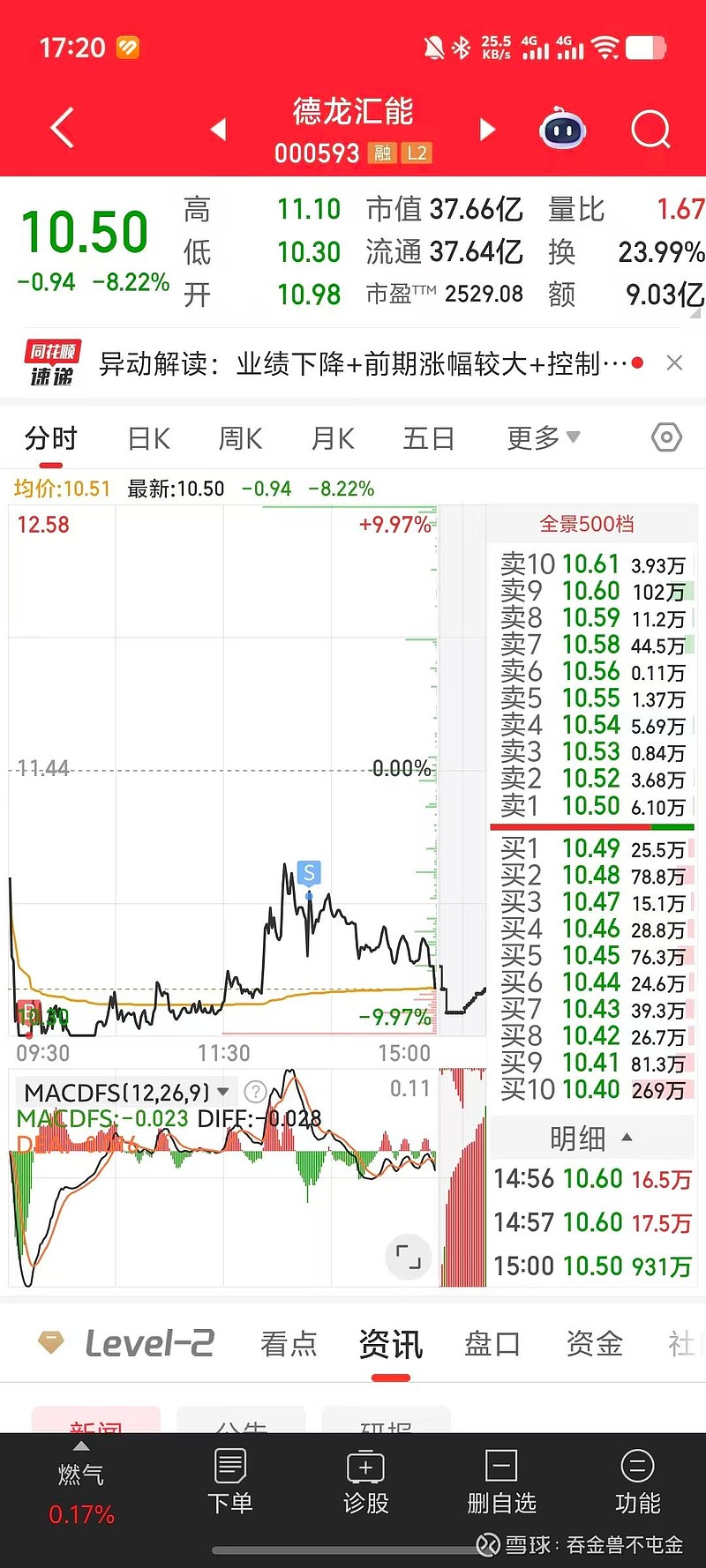Open the 更多 chart type dropdown

[541, 437]
